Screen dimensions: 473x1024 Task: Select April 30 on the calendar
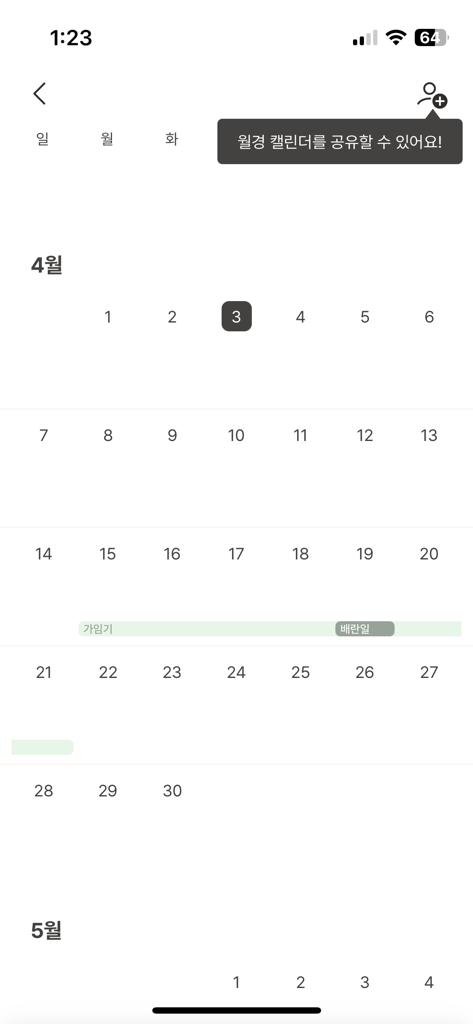point(172,792)
